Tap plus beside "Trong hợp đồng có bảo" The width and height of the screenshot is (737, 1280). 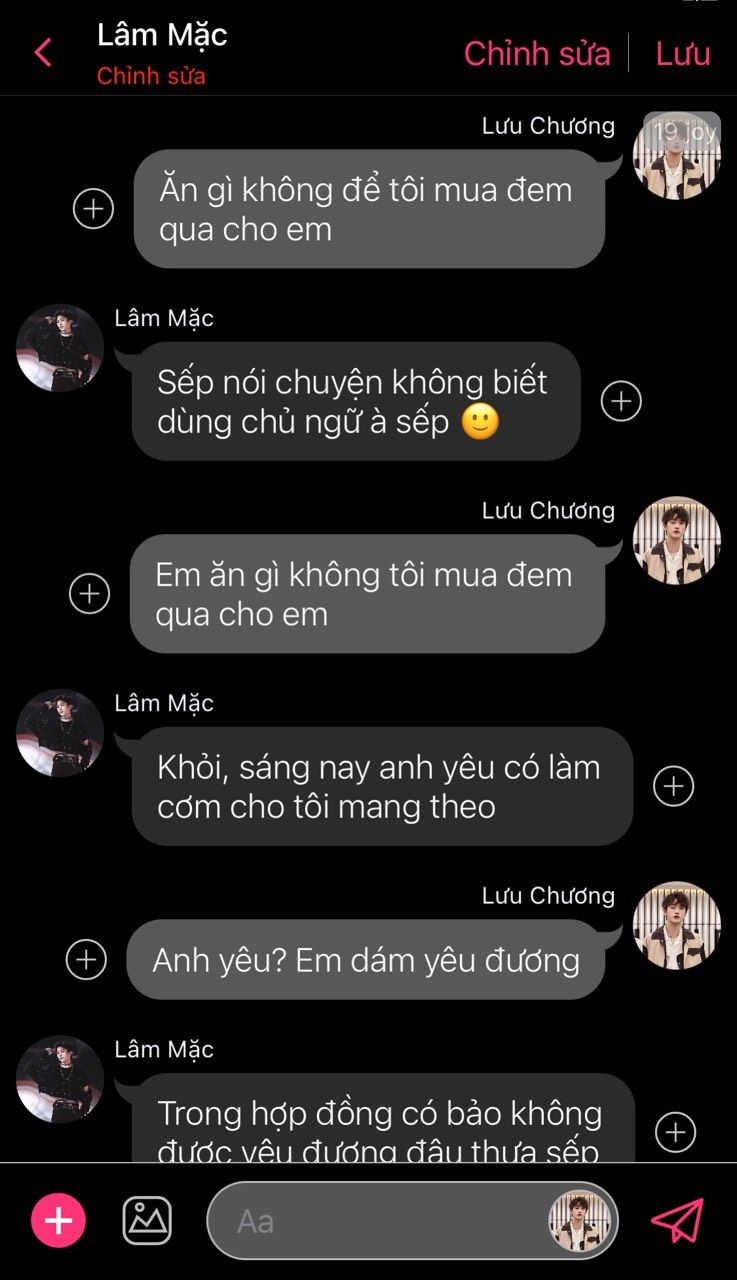click(675, 1132)
